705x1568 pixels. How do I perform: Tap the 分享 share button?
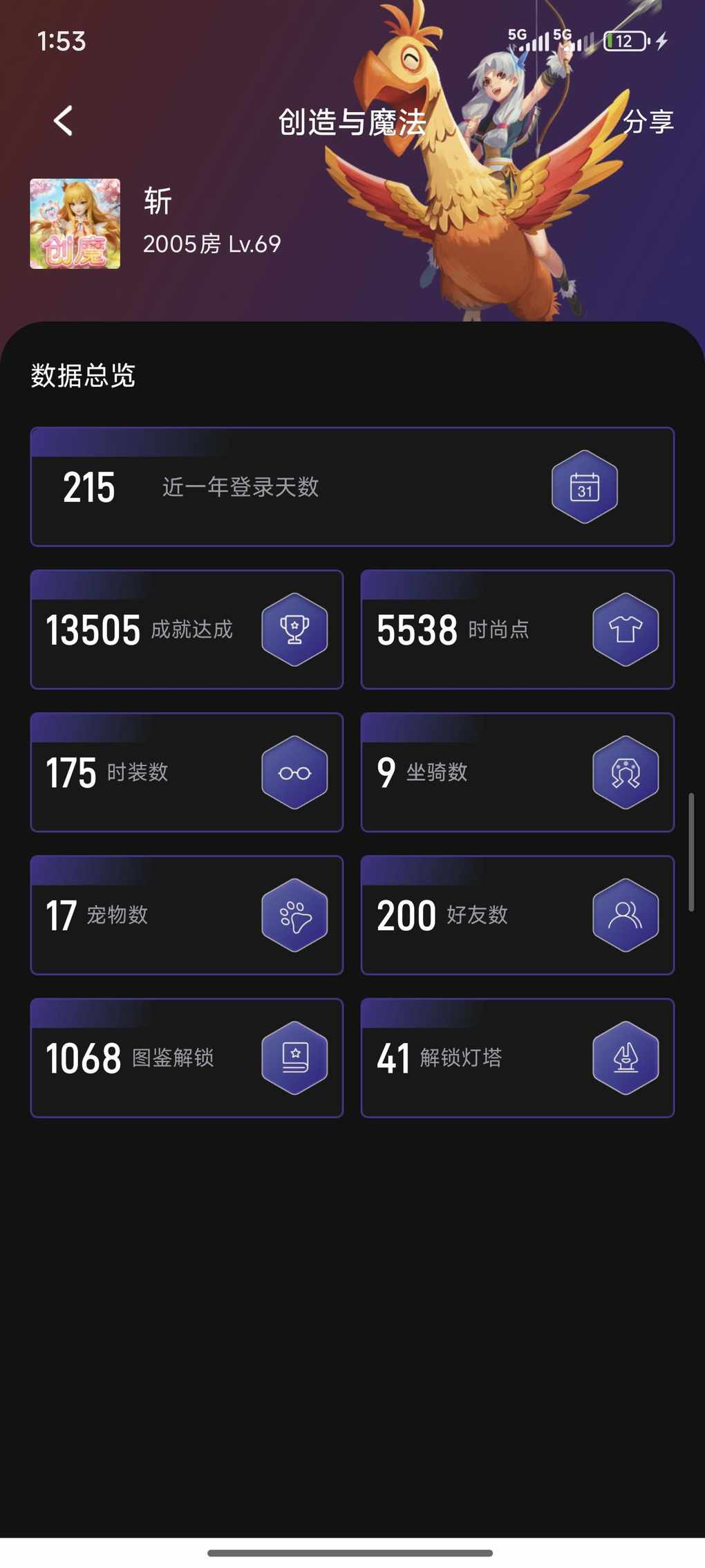coord(648,122)
